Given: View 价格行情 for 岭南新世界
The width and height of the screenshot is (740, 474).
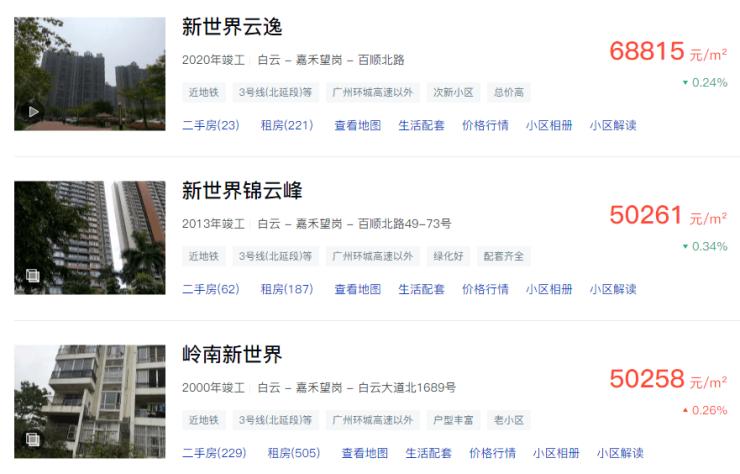Looking at the screenshot, I should [x=492, y=453].
